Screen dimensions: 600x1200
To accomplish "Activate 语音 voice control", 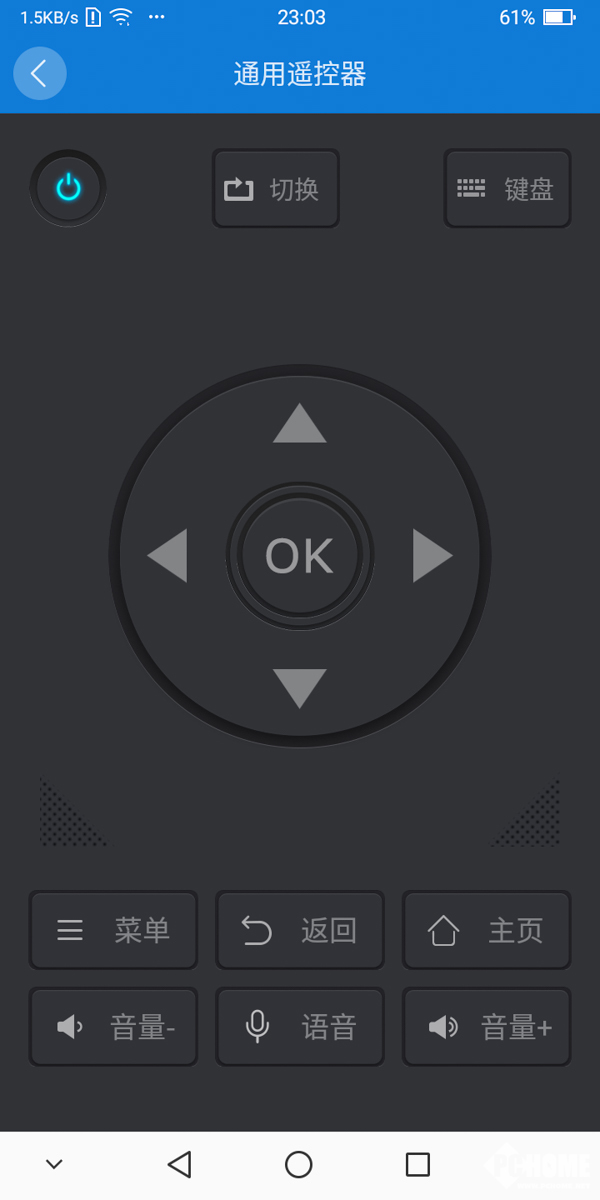I will [x=300, y=1027].
